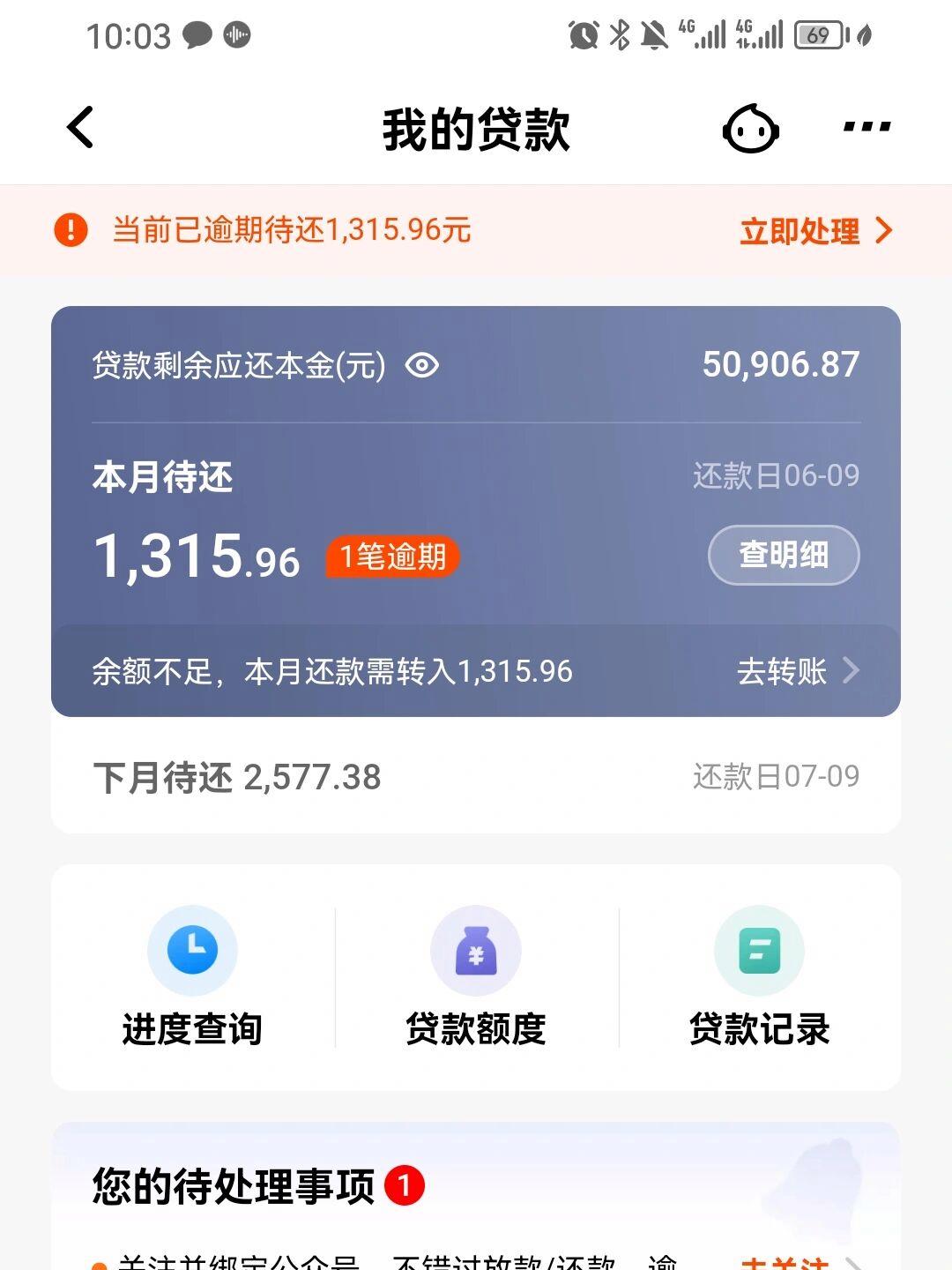
Task: View 下月待还 repayment details
Action: point(236,778)
